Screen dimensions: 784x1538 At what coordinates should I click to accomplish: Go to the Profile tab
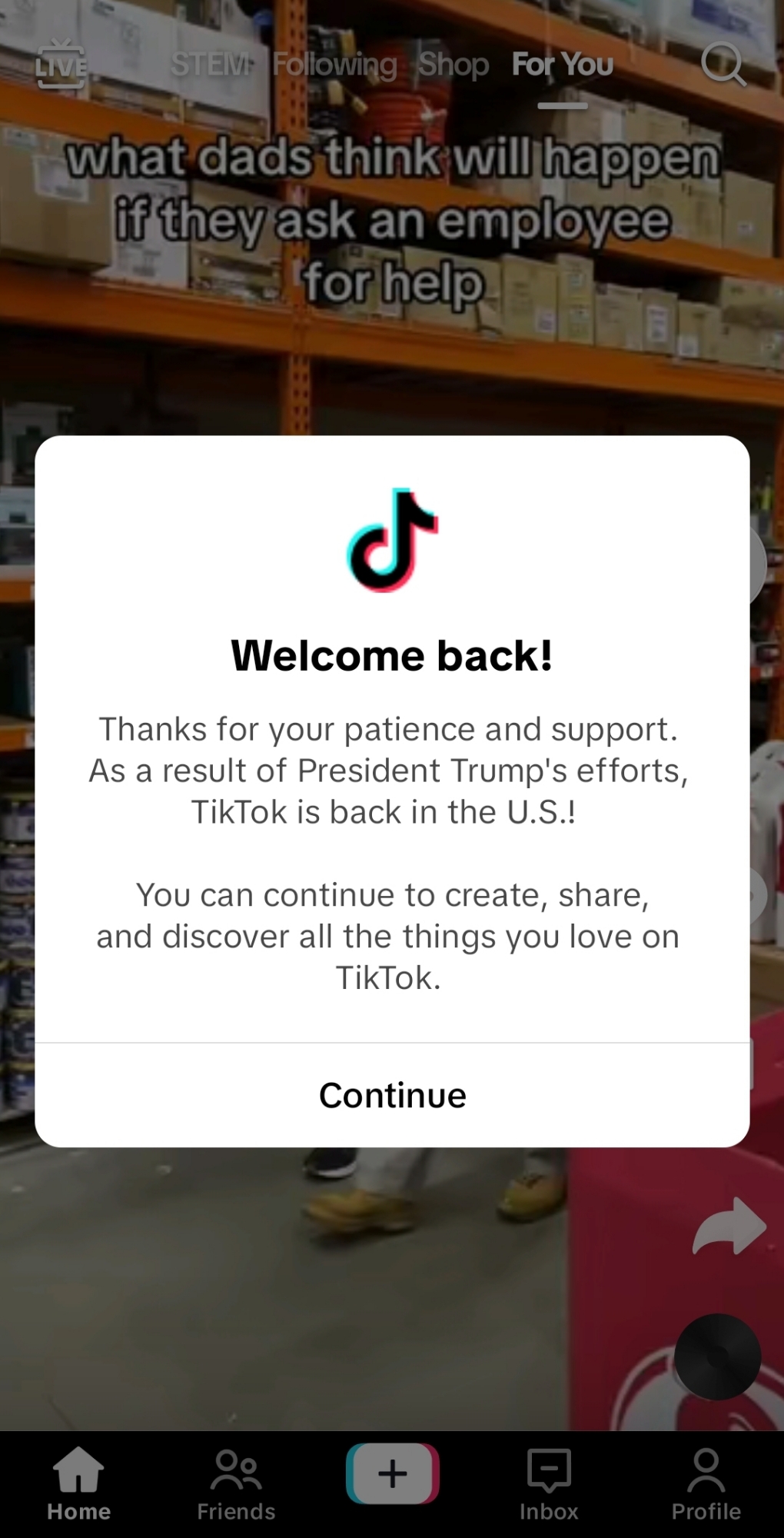(x=706, y=1484)
